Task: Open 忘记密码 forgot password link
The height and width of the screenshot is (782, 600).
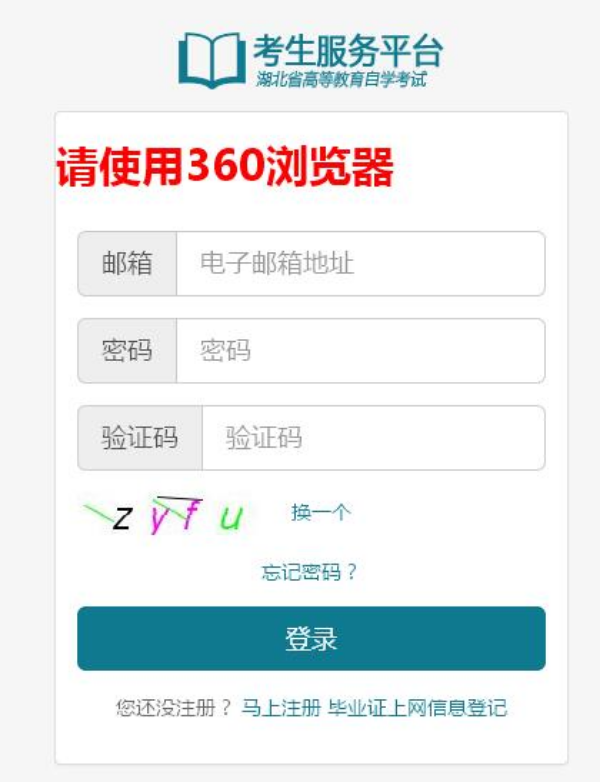Action: click(309, 572)
